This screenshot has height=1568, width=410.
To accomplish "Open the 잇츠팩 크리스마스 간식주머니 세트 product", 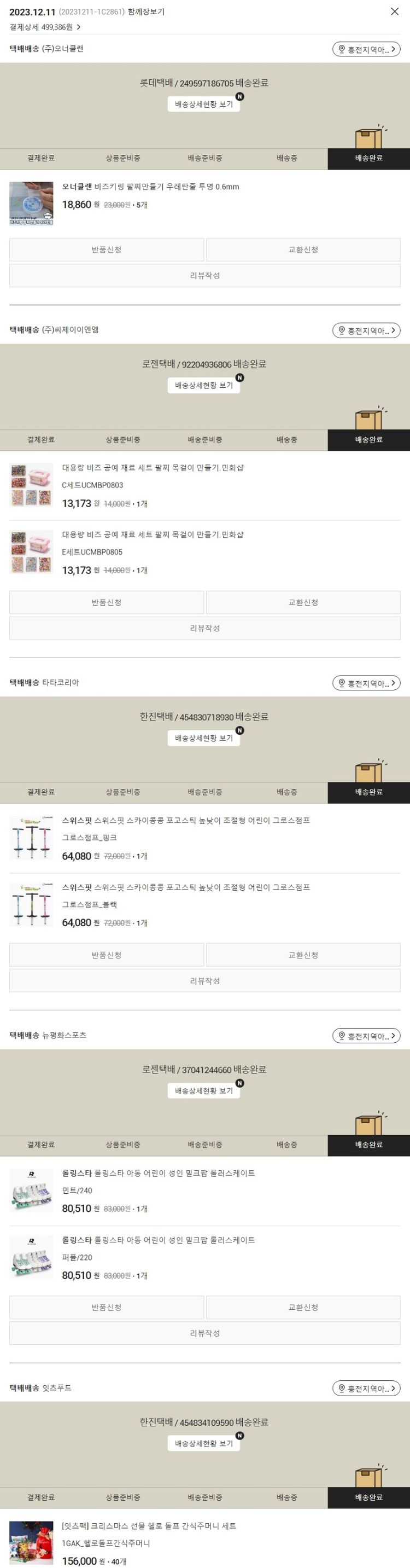I will click(149, 1525).
